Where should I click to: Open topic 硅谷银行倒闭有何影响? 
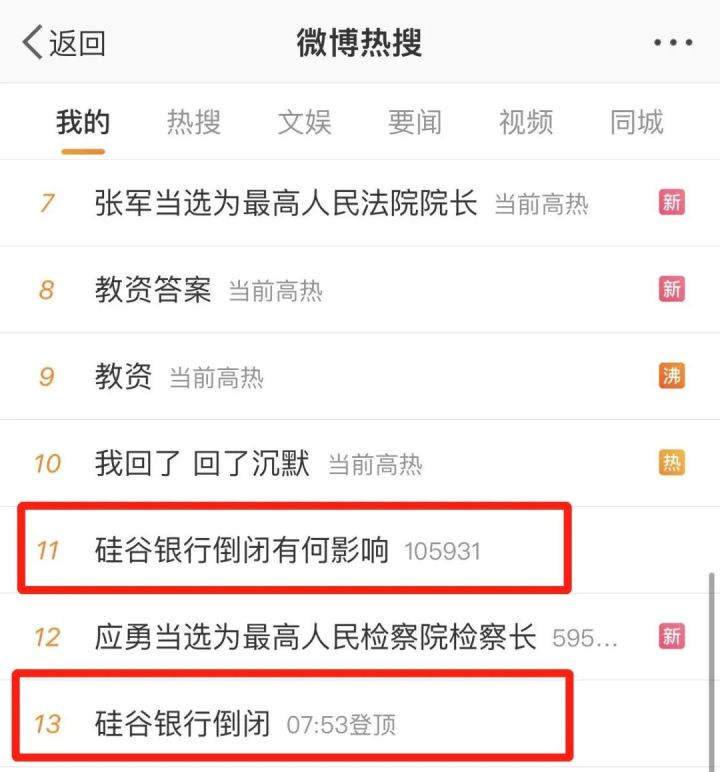[241, 550]
